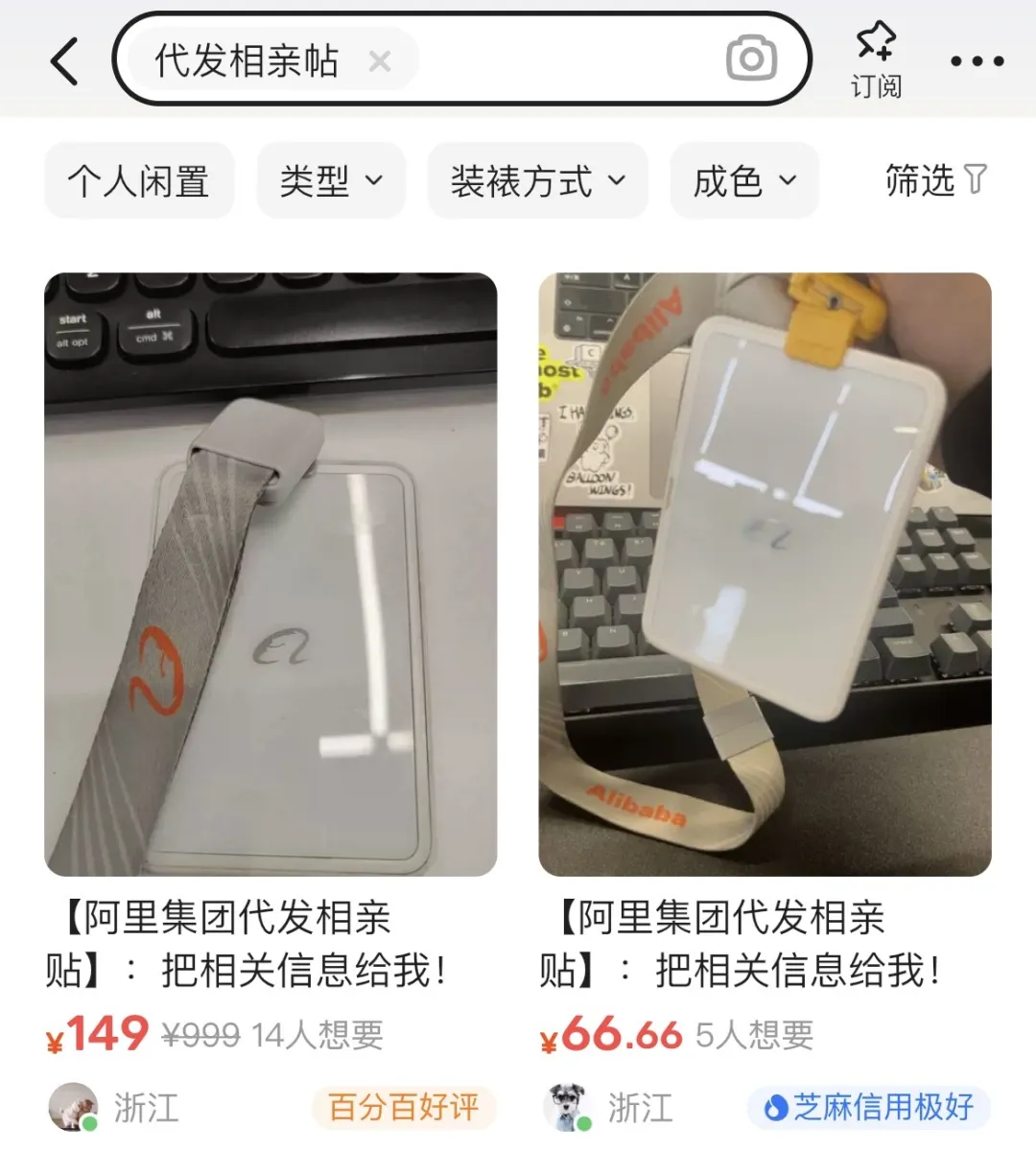View seller avatar of the ¥149 listing
Screen dimensions: 1036x1152
pos(73,1107)
